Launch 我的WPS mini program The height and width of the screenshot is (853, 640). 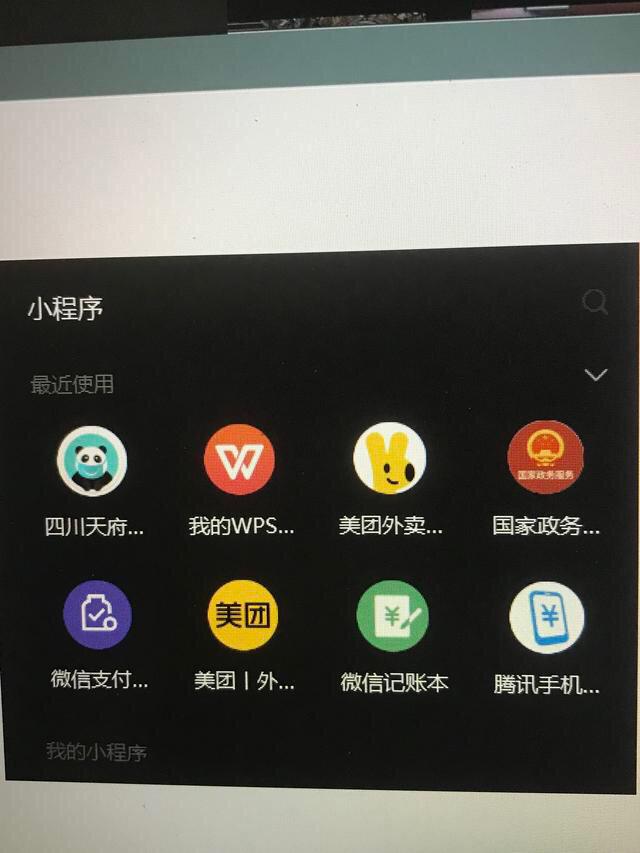[x=239, y=460]
